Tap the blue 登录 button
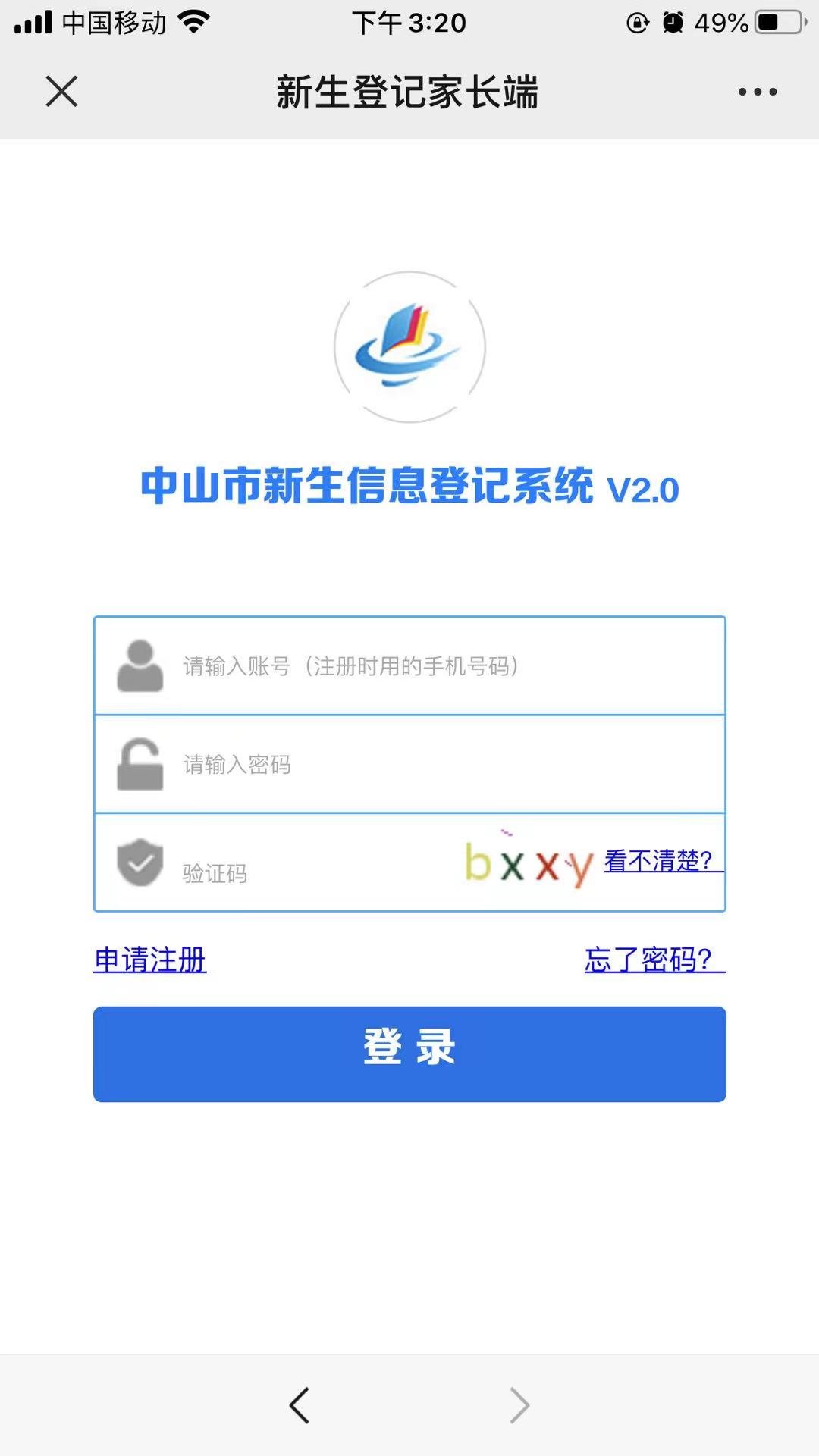This screenshot has height=1456, width=819. click(x=409, y=1054)
